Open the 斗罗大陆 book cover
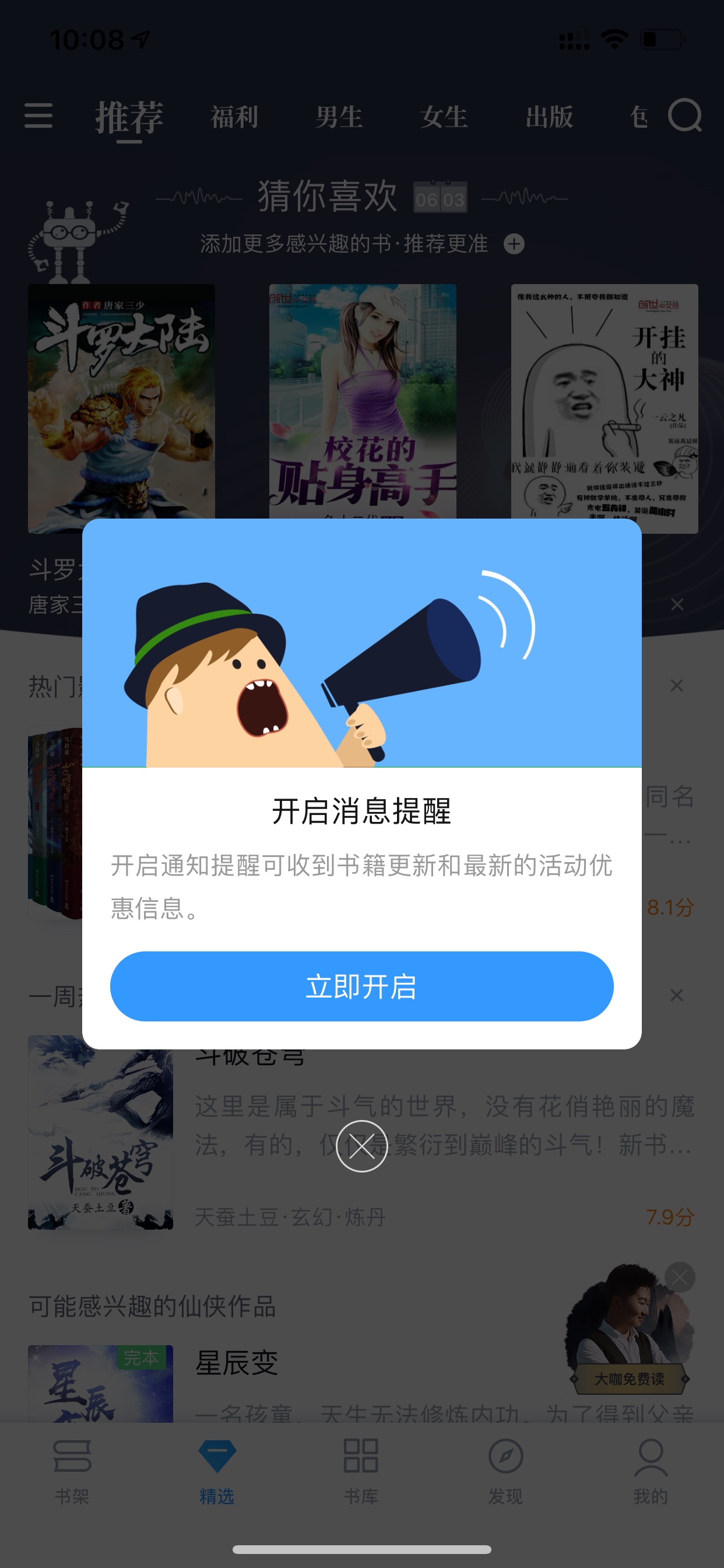This screenshot has width=724, height=1568. click(121, 408)
